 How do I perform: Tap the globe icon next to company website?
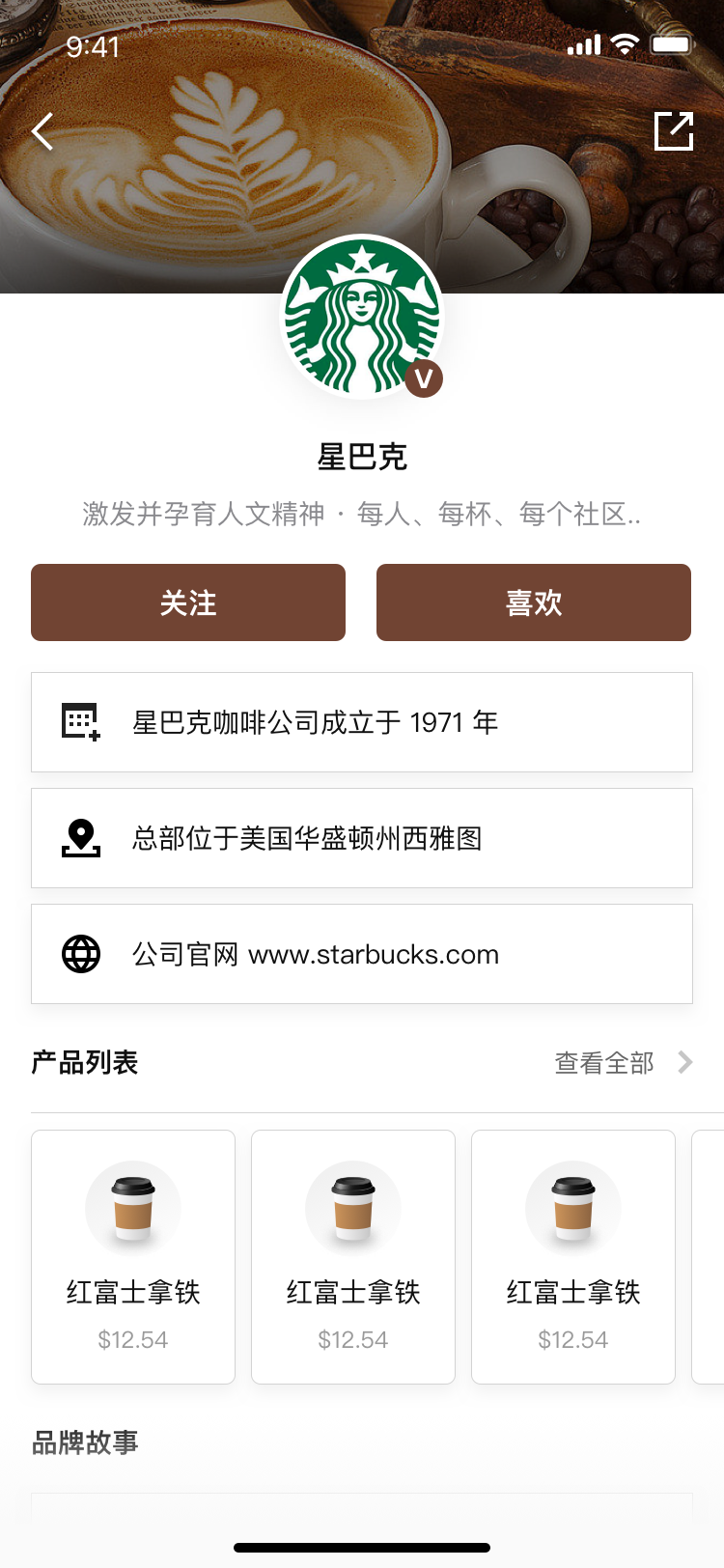[82, 953]
